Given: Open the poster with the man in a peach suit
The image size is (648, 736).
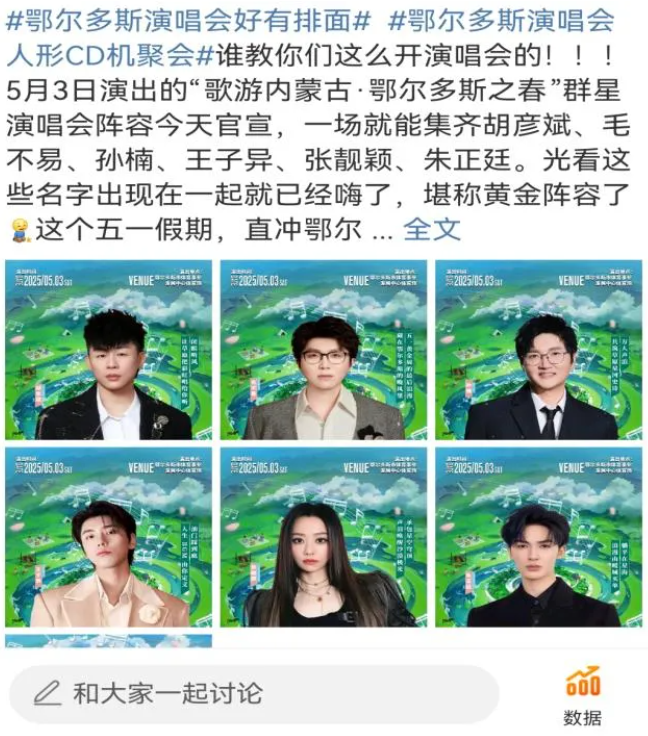Looking at the screenshot, I should (108, 537).
